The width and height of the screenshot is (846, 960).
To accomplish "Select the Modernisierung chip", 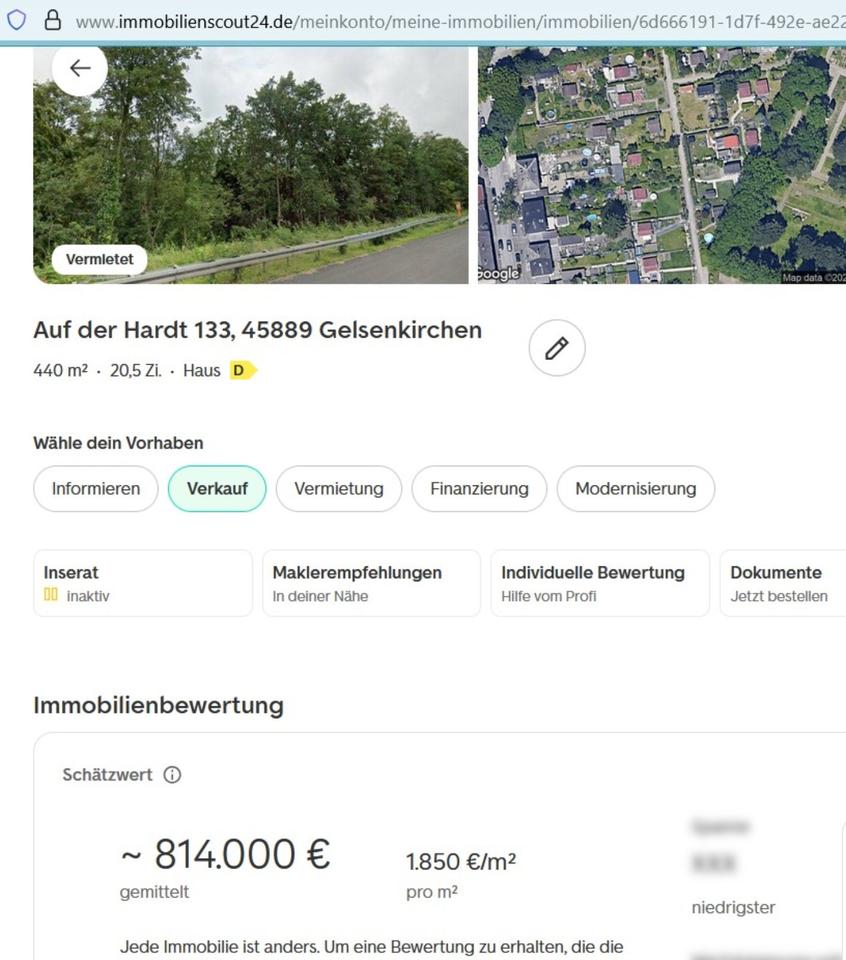I will [635, 489].
